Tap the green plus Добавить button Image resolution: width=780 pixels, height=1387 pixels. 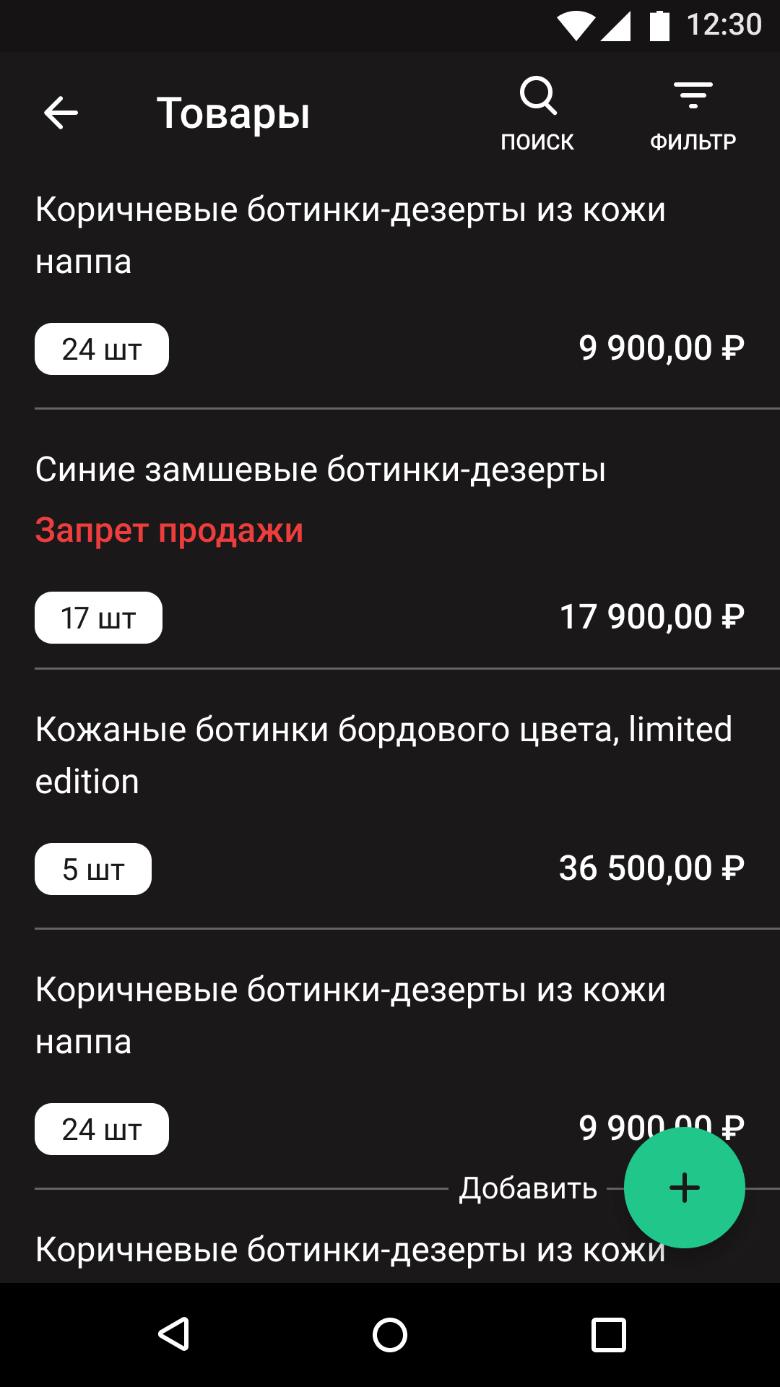tap(684, 1188)
